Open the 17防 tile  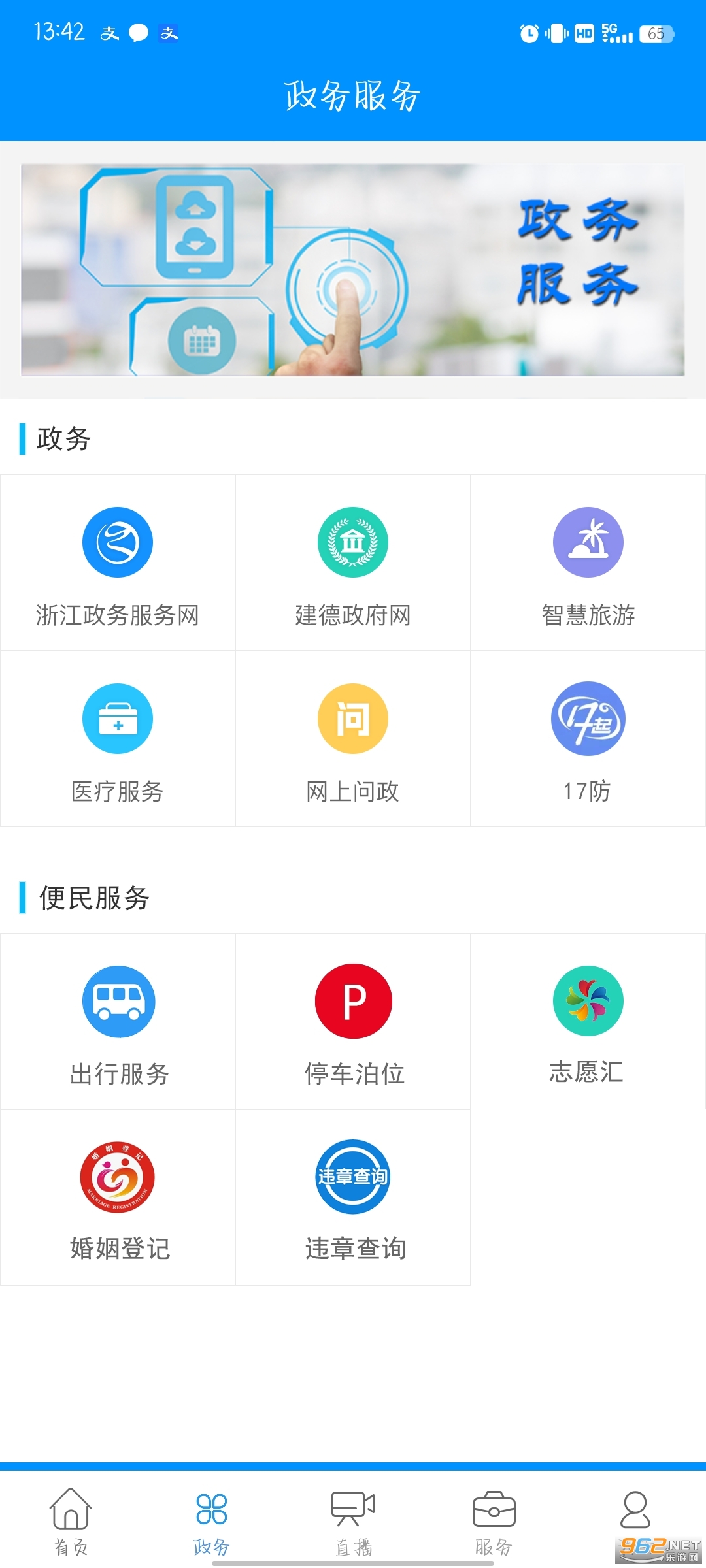[x=588, y=739]
